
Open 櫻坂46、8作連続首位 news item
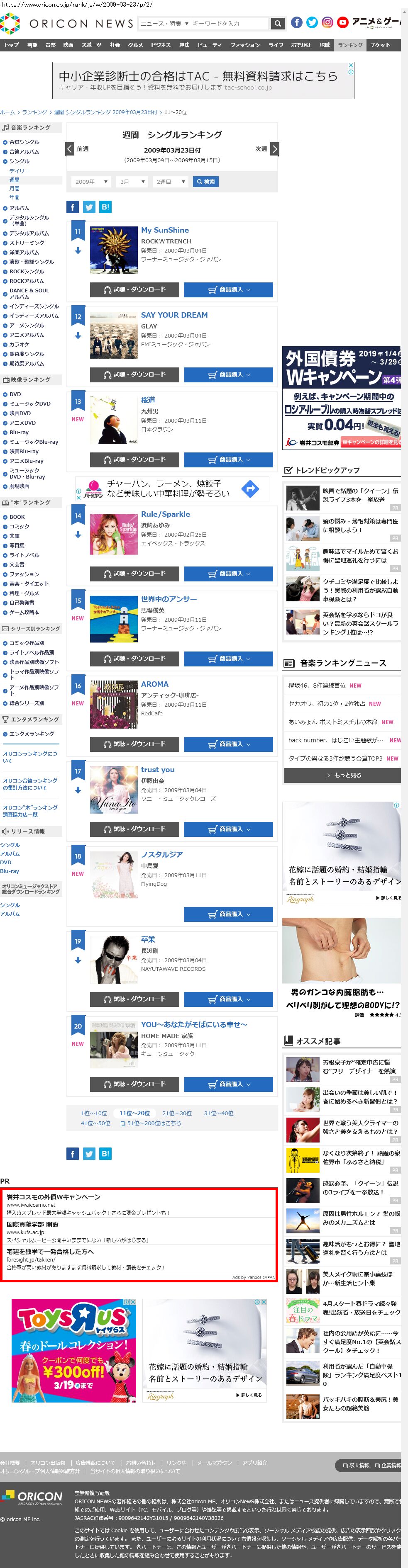click(317, 686)
